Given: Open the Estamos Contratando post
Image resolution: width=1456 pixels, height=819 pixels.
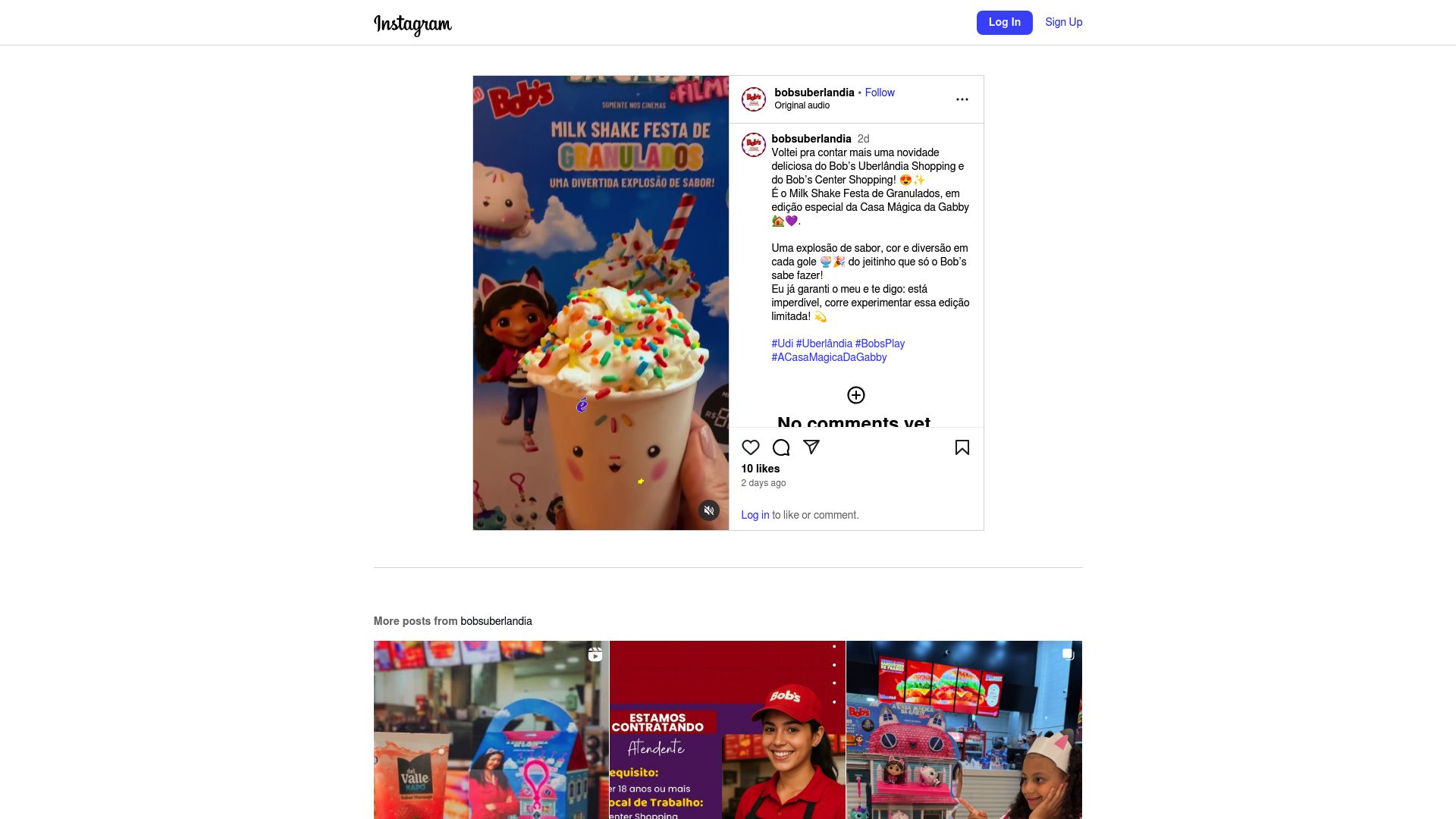Looking at the screenshot, I should [727, 730].
